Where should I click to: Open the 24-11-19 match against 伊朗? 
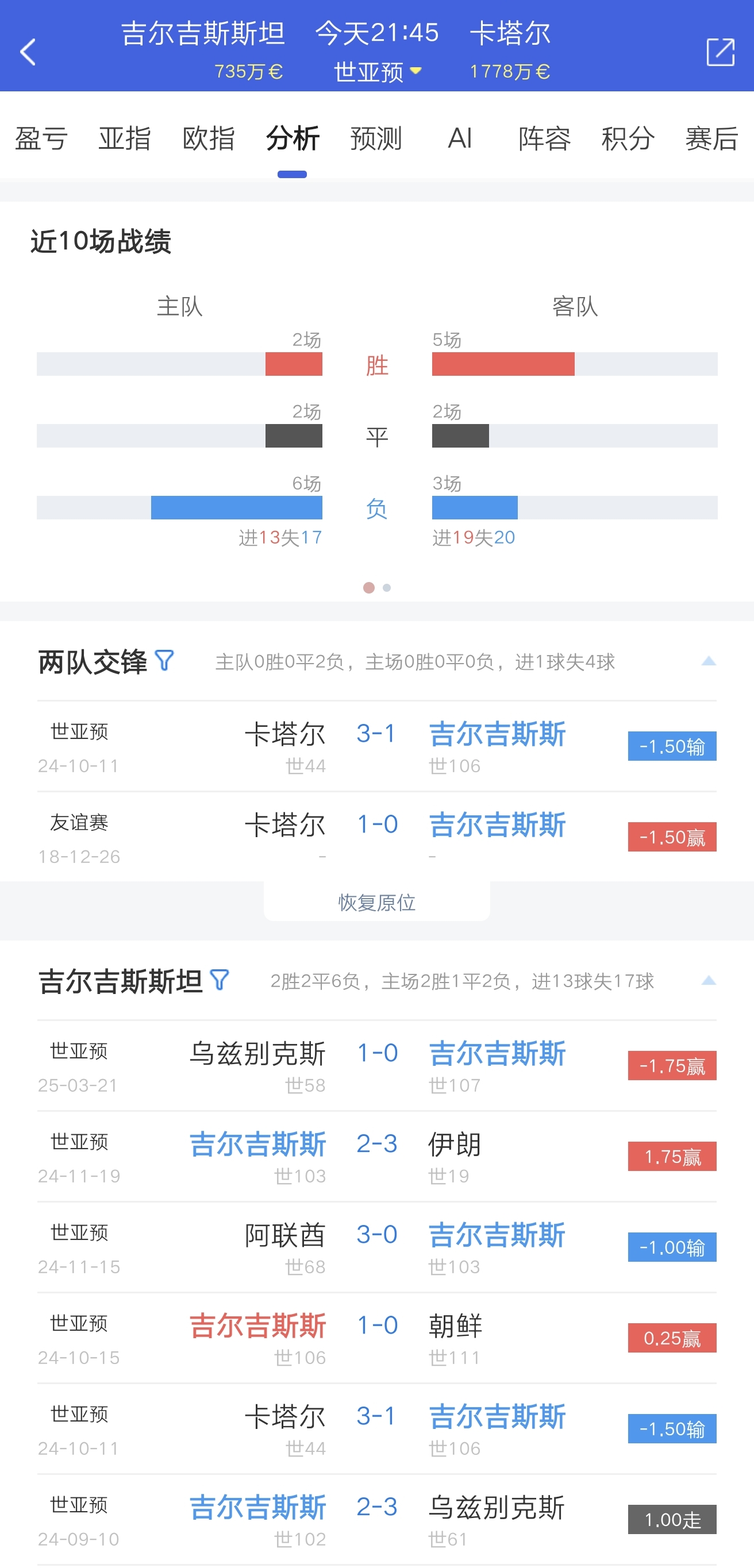coord(377,1157)
